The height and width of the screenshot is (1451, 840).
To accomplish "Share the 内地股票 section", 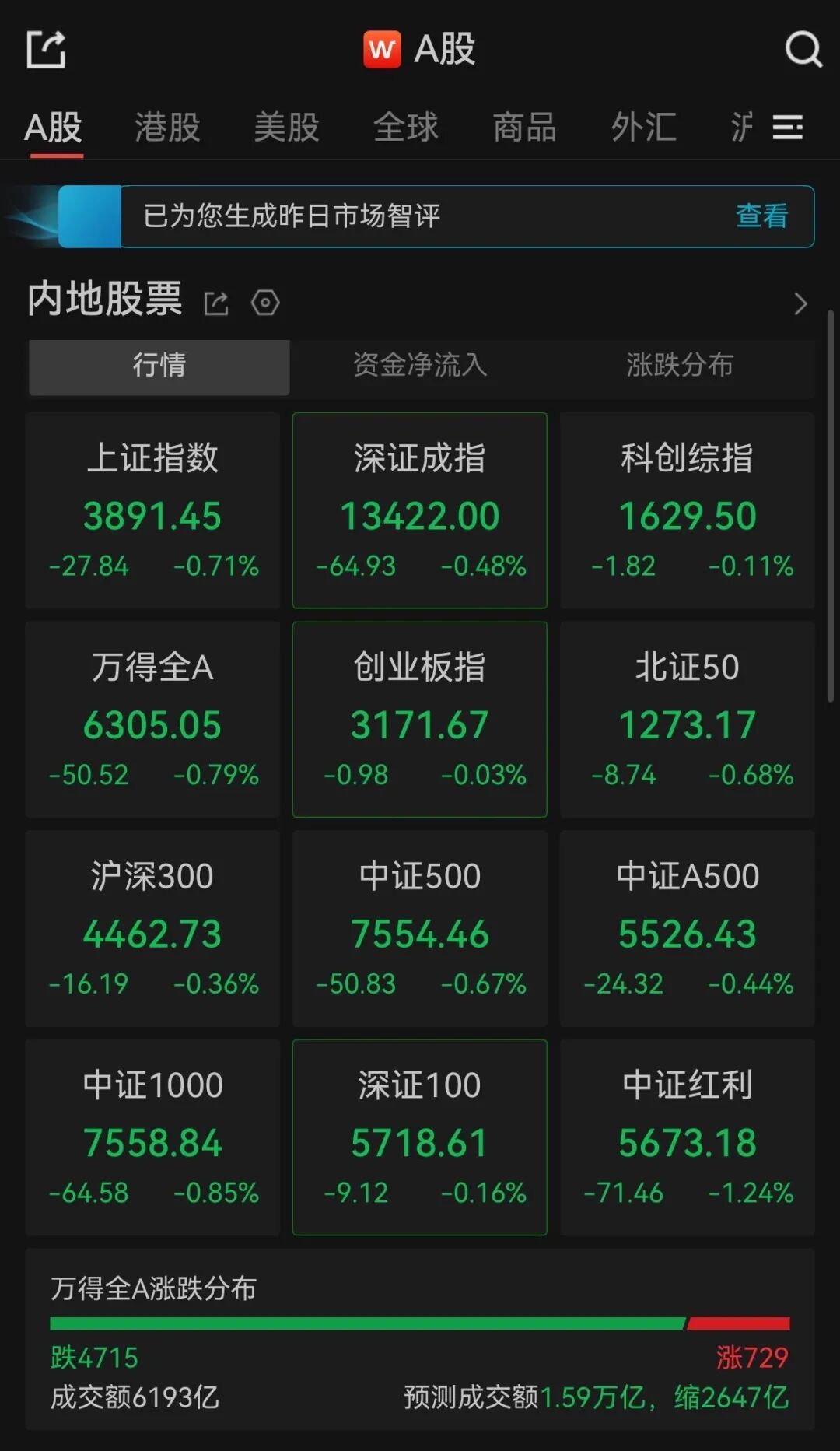I will 216,303.
